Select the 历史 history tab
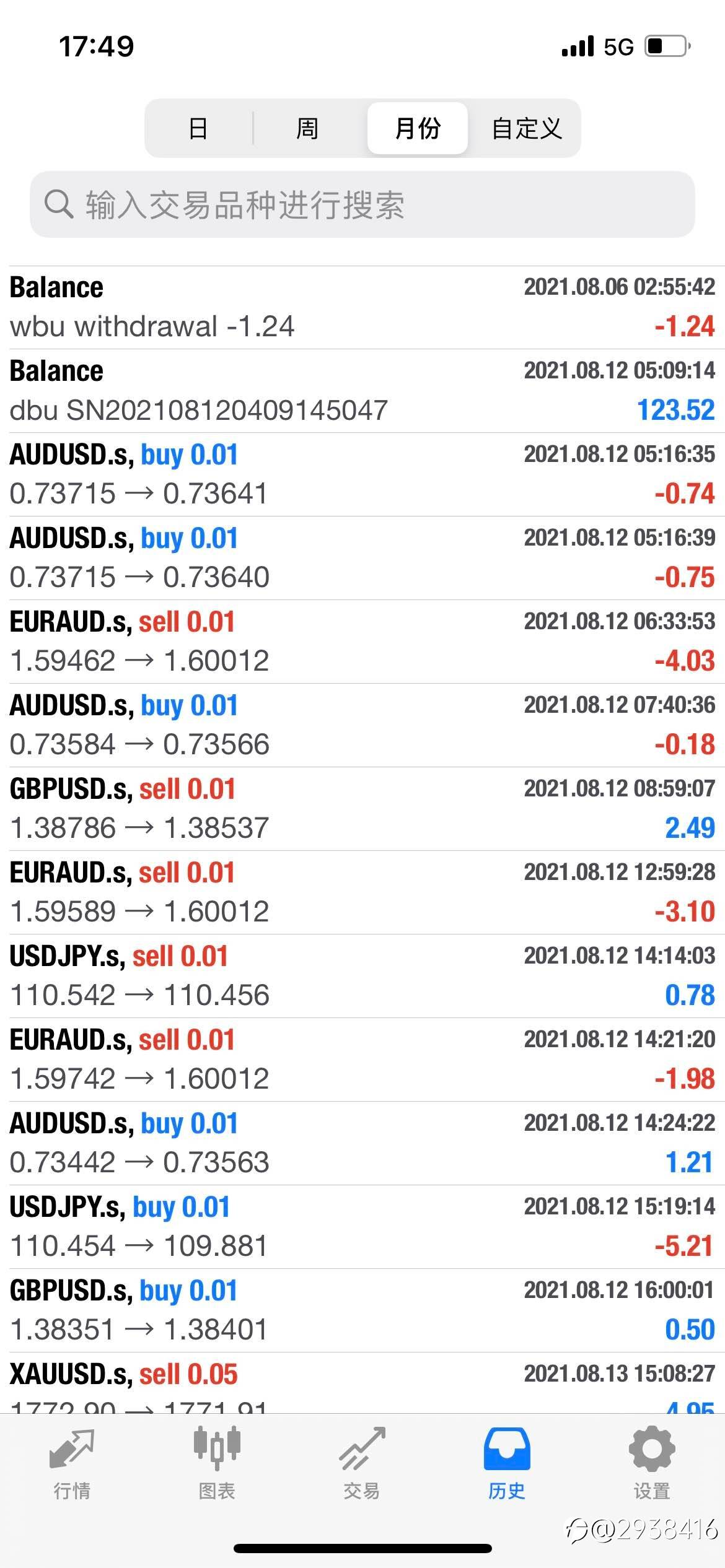725x1568 pixels. tap(507, 1465)
